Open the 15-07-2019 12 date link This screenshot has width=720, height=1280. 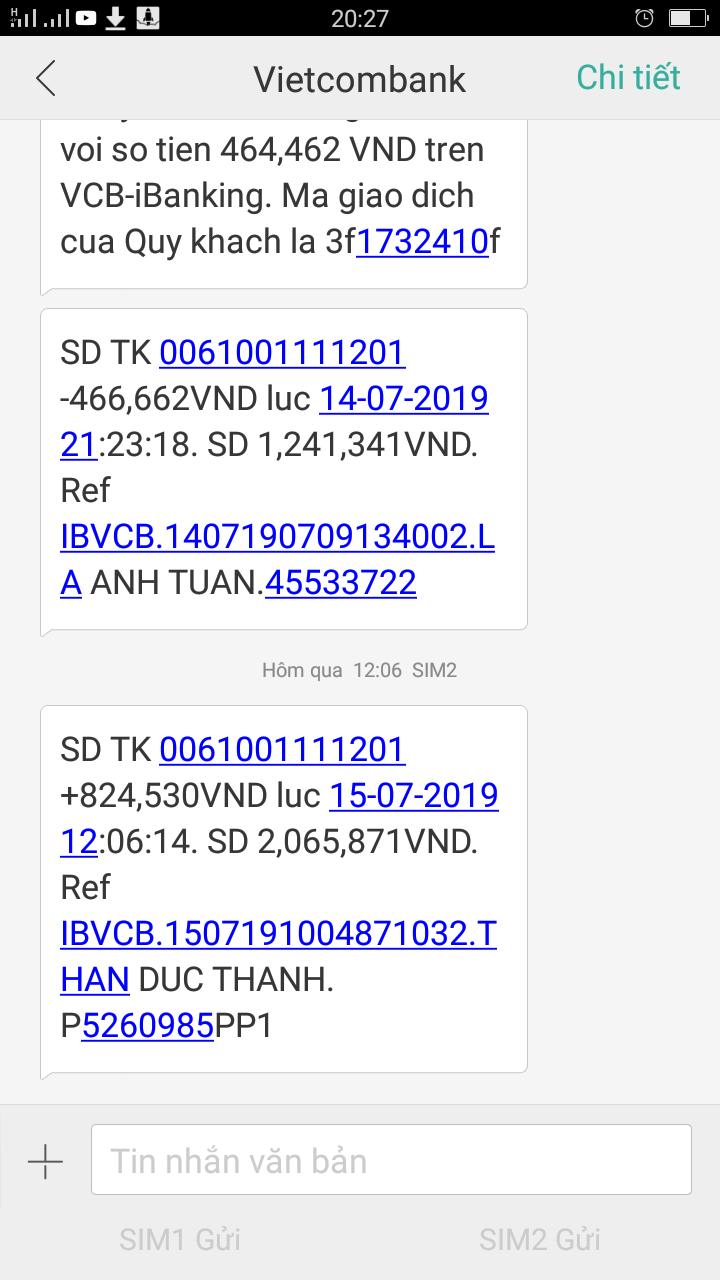pos(413,796)
